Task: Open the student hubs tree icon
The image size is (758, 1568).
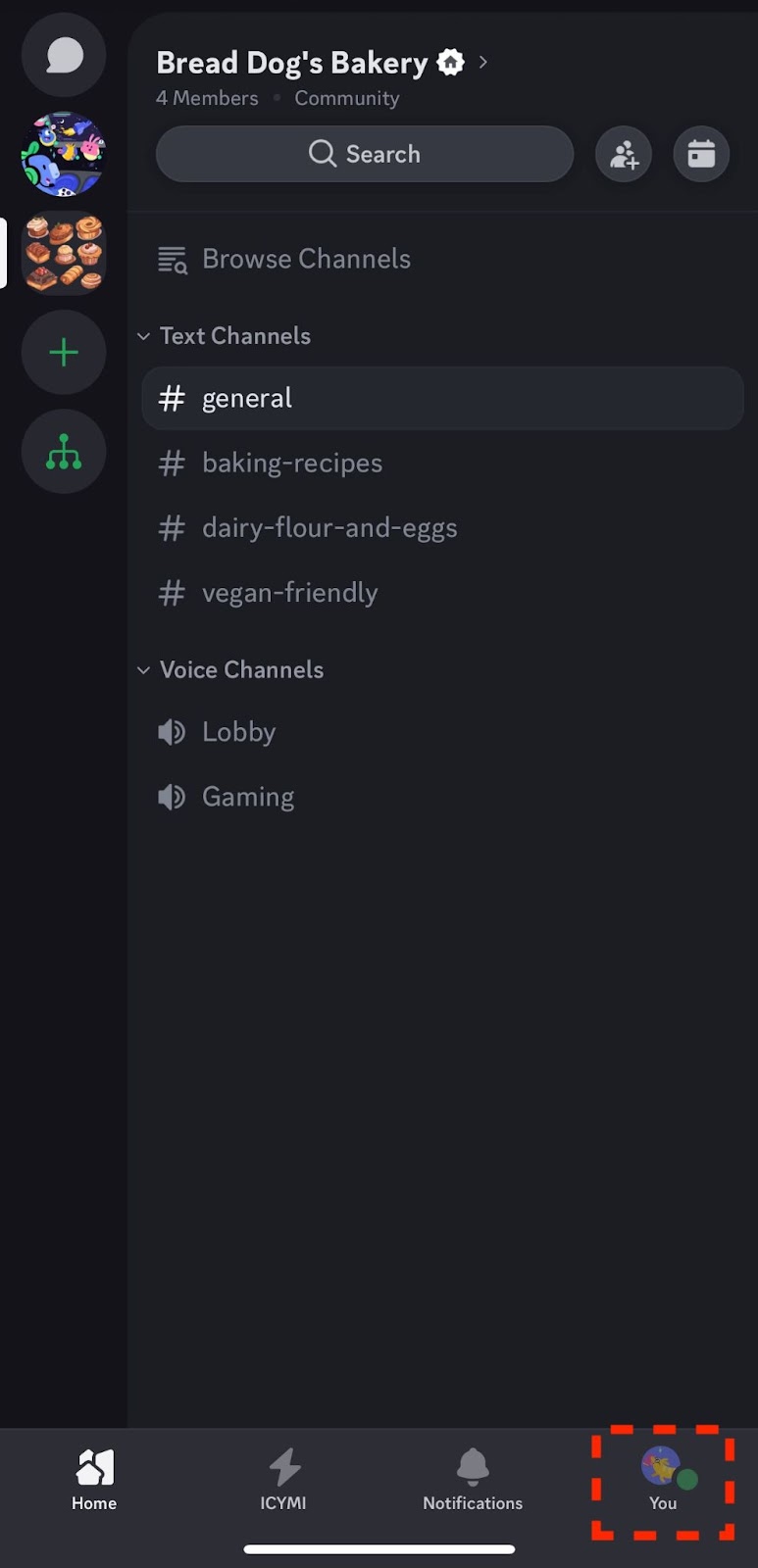Action: [x=64, y=451]
